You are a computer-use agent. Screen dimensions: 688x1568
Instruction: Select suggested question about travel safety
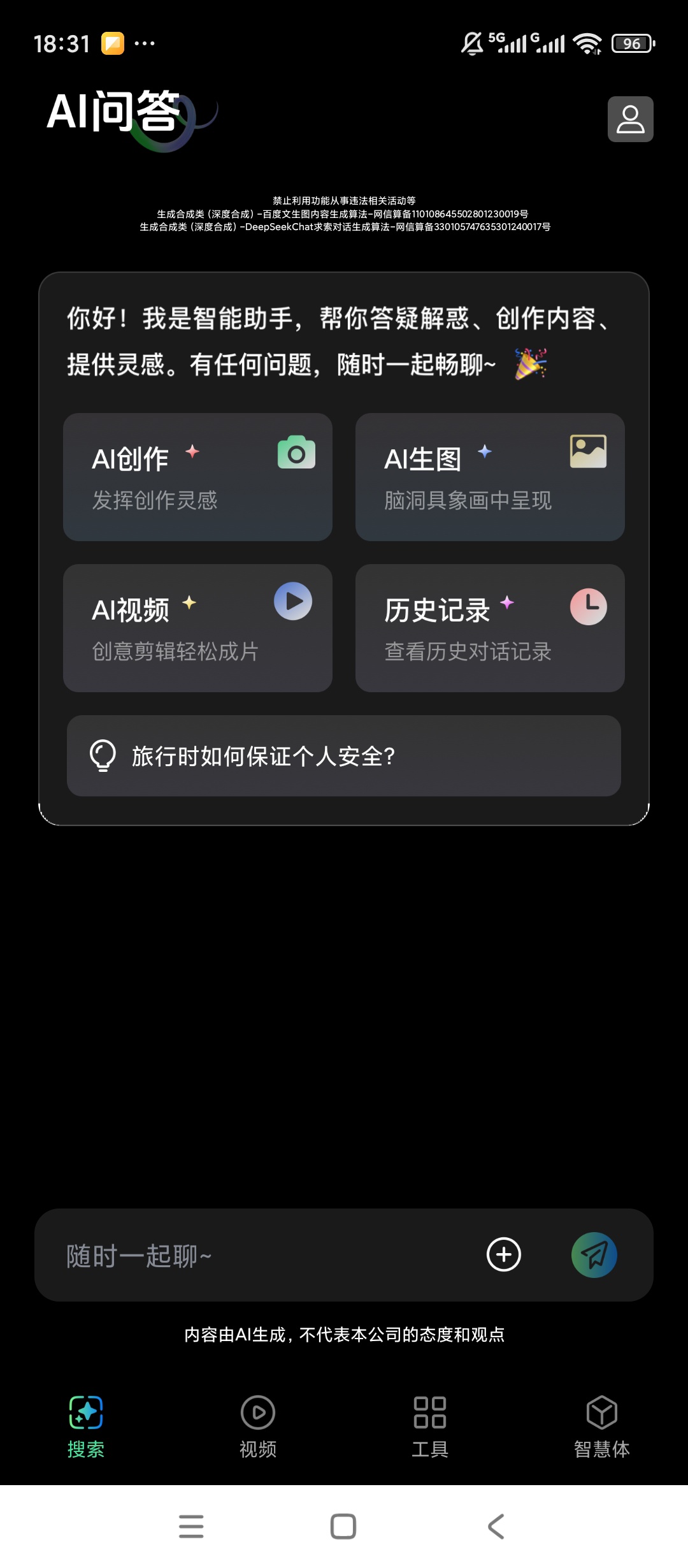click(344, 757)
